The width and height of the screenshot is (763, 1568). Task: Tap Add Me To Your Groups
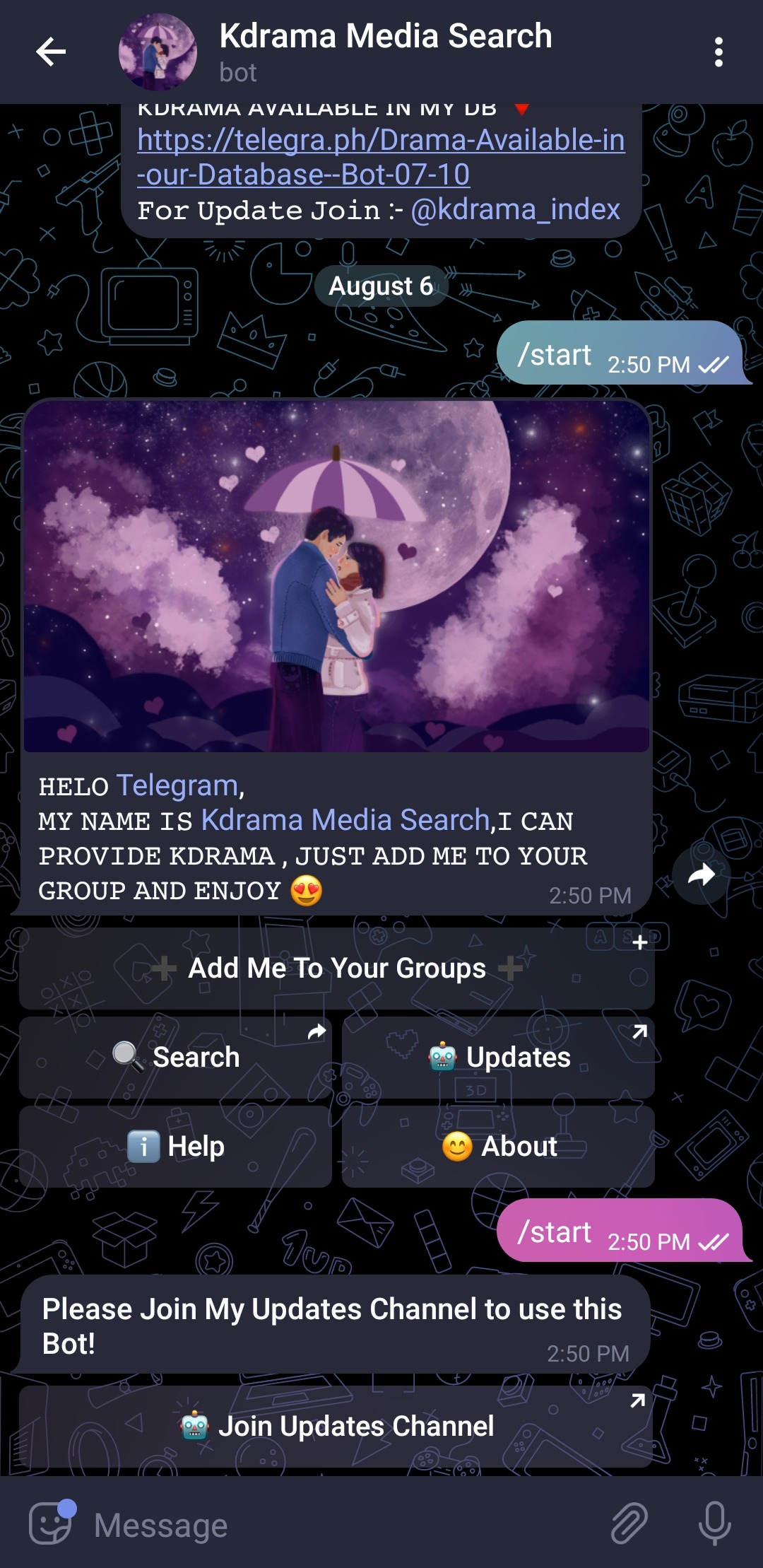[336, 968]
